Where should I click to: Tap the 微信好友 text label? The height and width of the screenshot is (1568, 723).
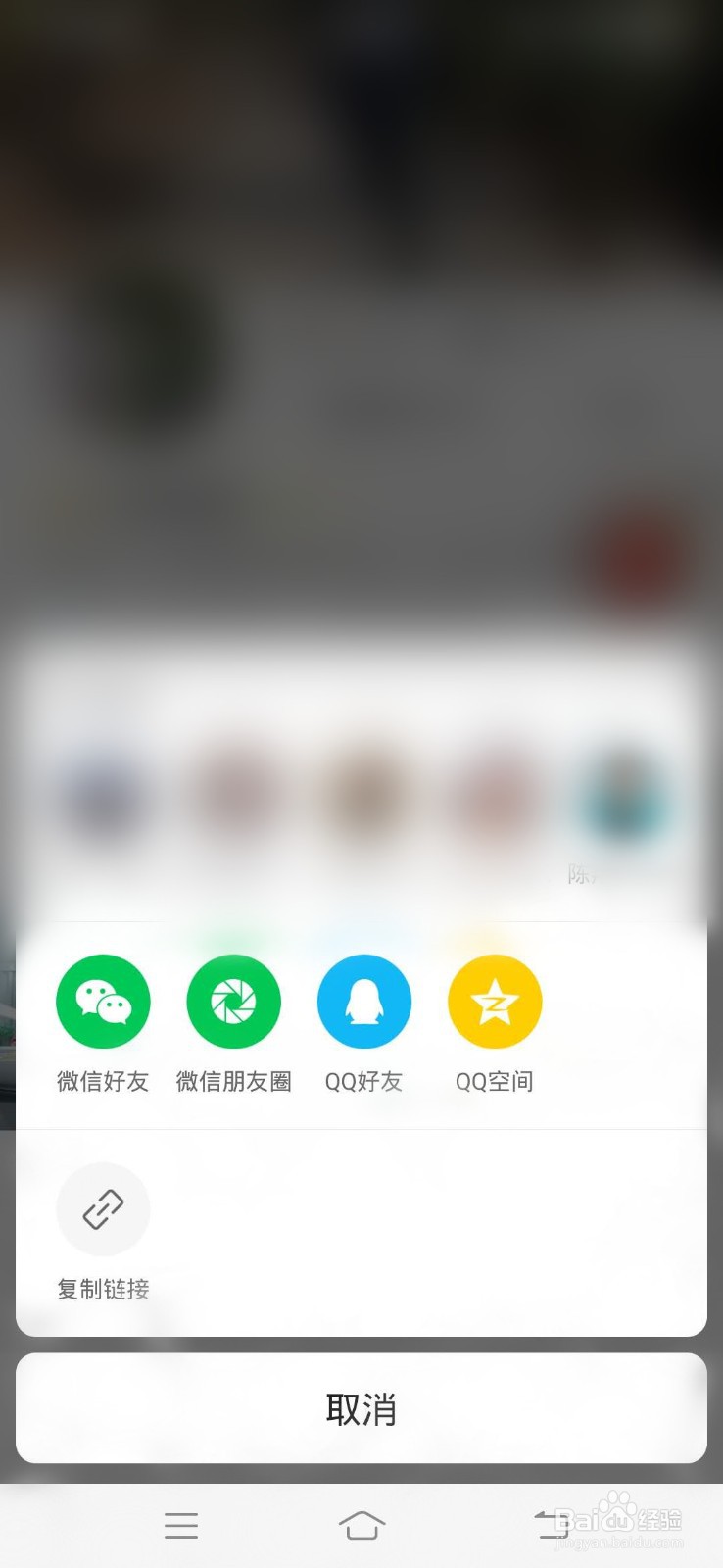(x=103, y=1081)
